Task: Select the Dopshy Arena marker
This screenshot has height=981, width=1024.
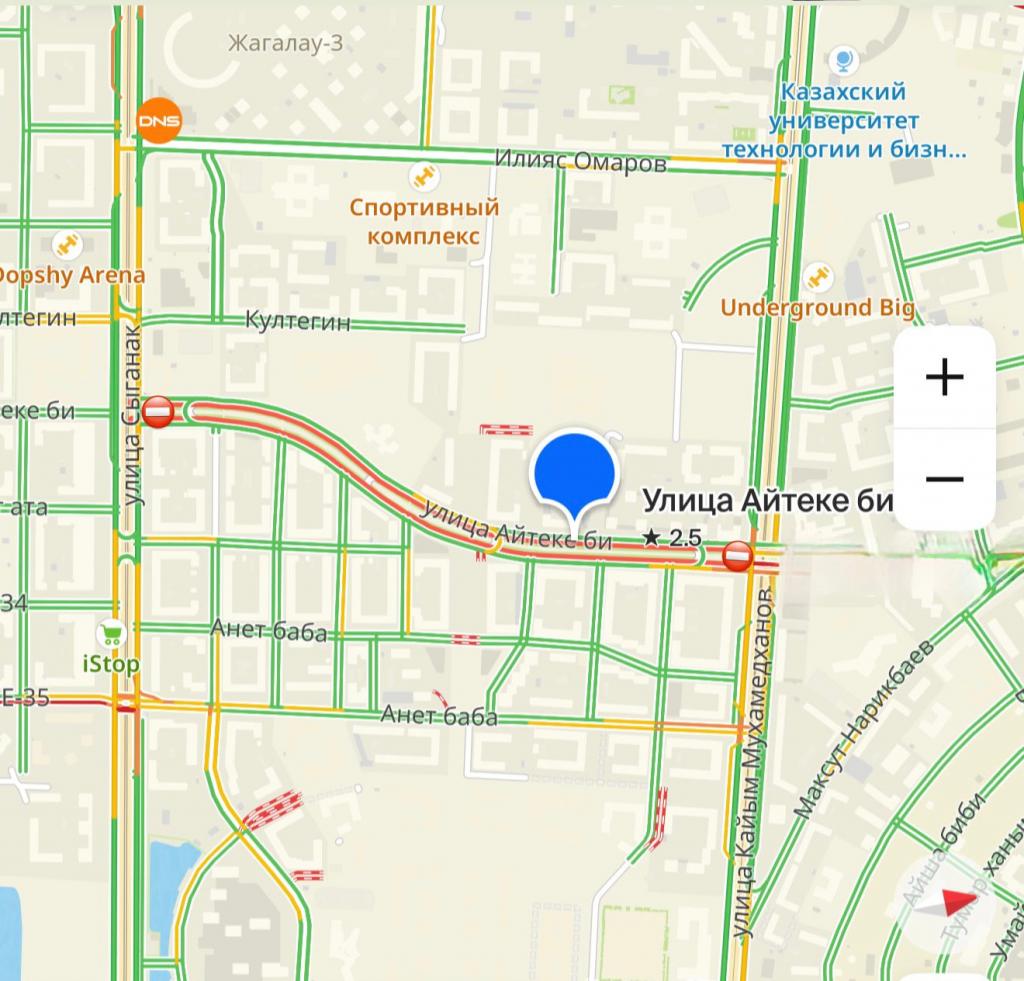Action: [67, 243]
